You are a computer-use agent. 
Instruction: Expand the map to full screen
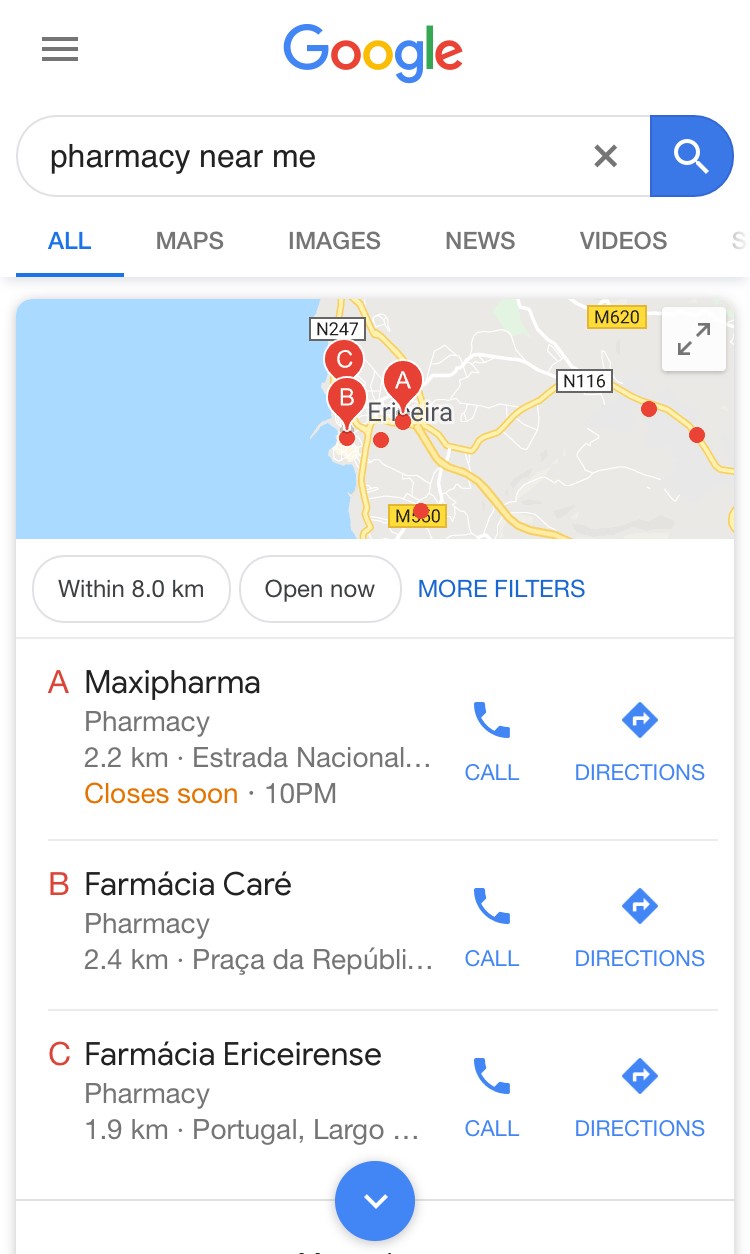coord(693,339)
